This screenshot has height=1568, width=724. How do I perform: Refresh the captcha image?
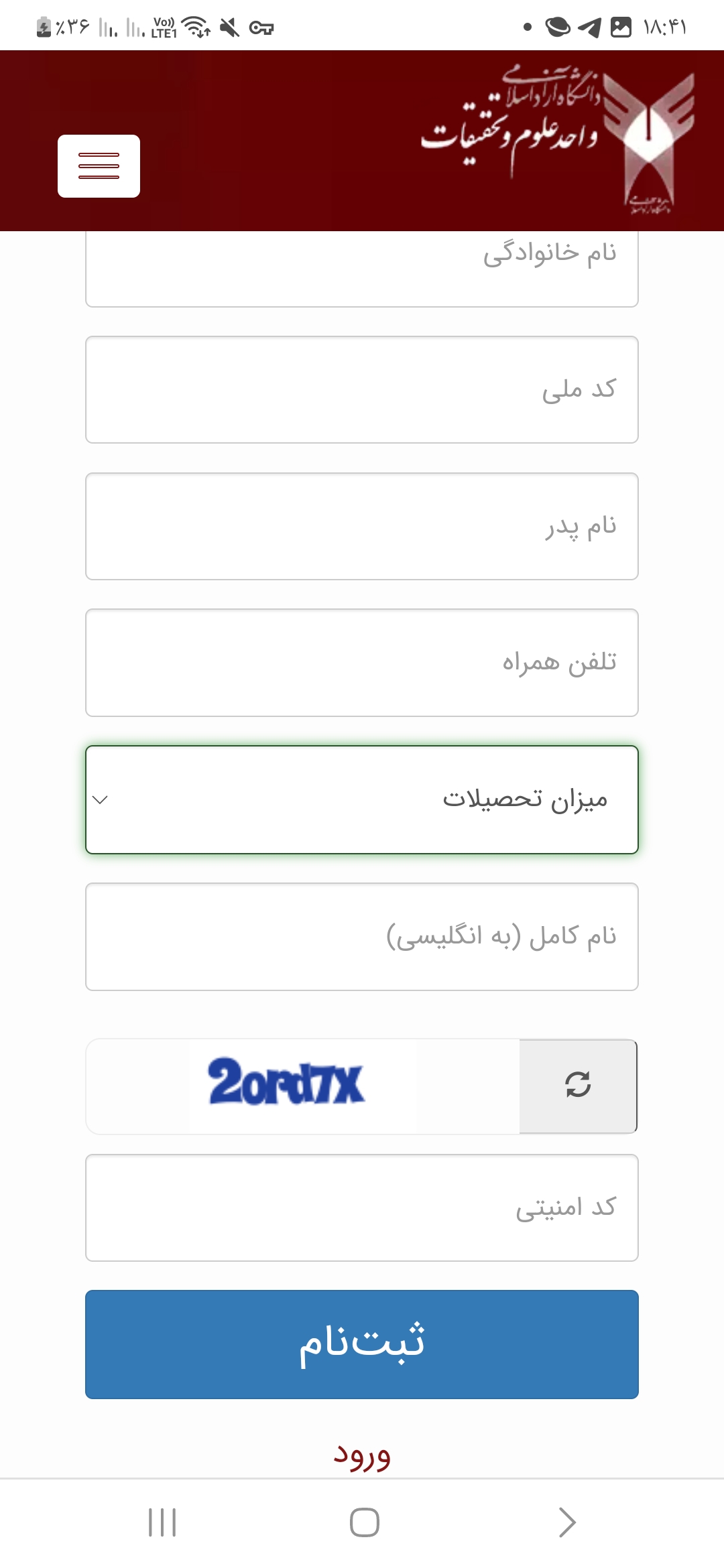[577, 1086]
